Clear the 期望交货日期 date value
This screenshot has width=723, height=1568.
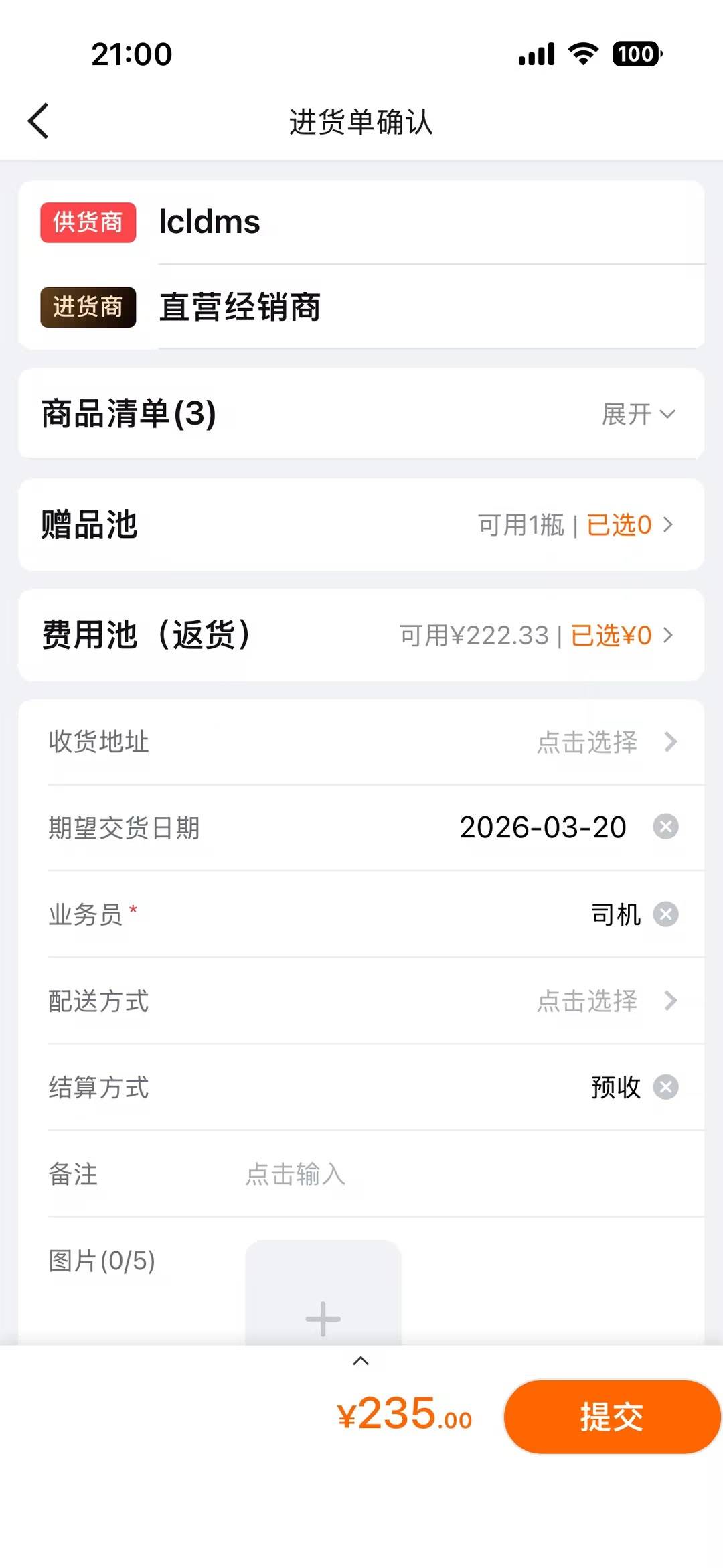pyautogui.click(x=665, y=827)
